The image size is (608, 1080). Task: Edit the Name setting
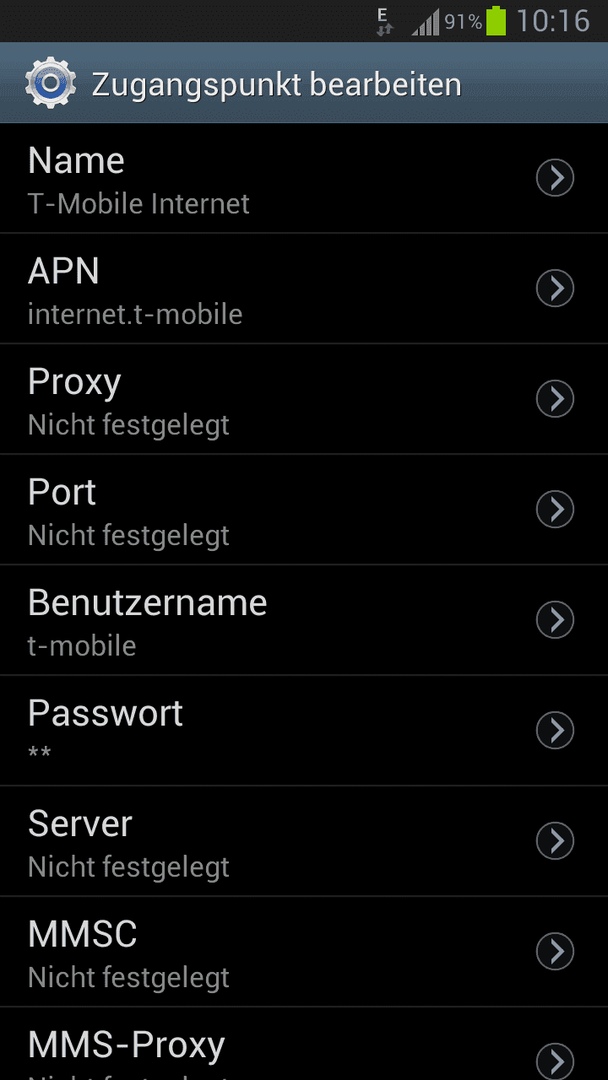pyautogui.click(x=304, y=178)
